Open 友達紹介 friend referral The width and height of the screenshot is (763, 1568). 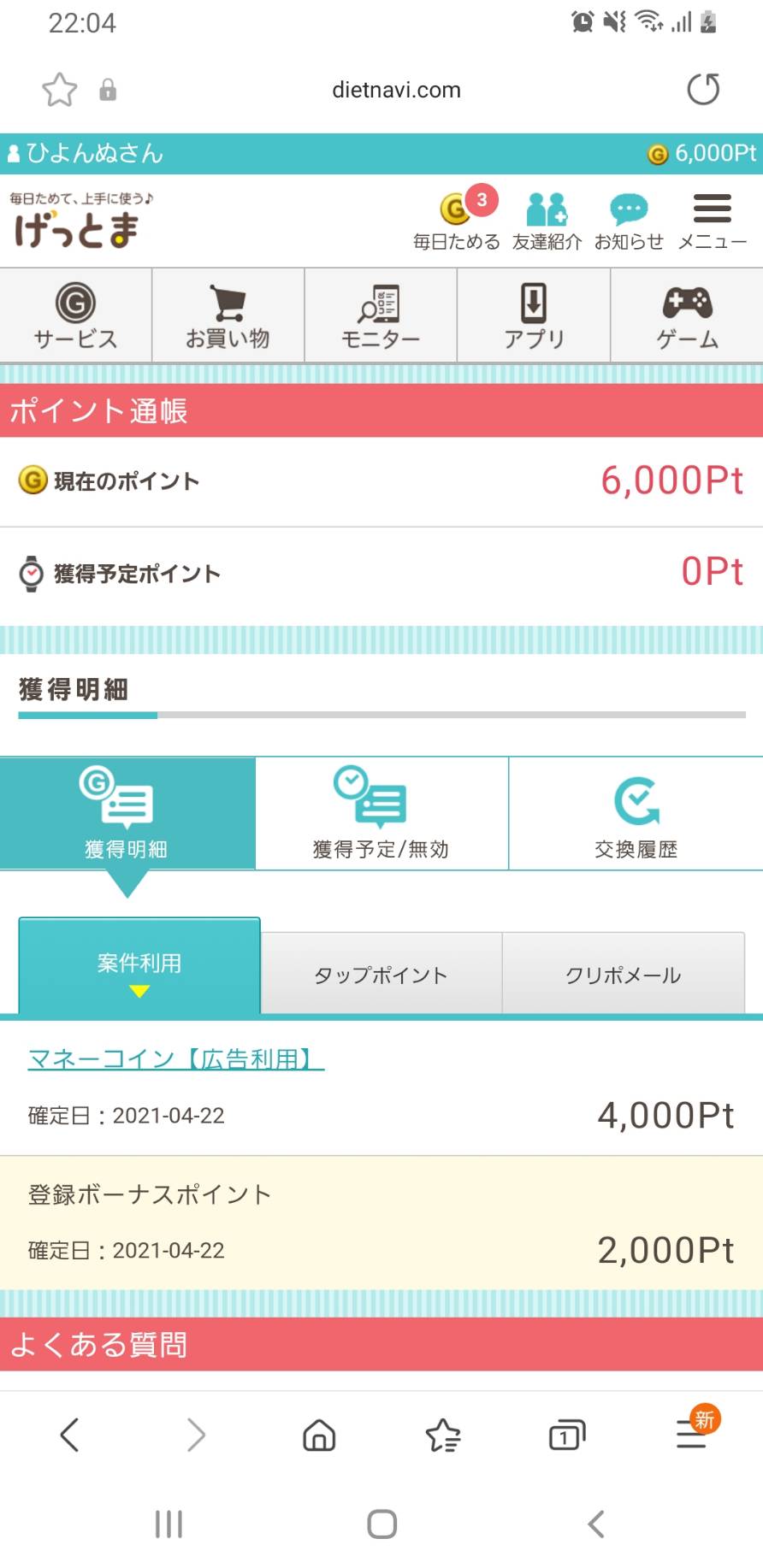point(547,221)
